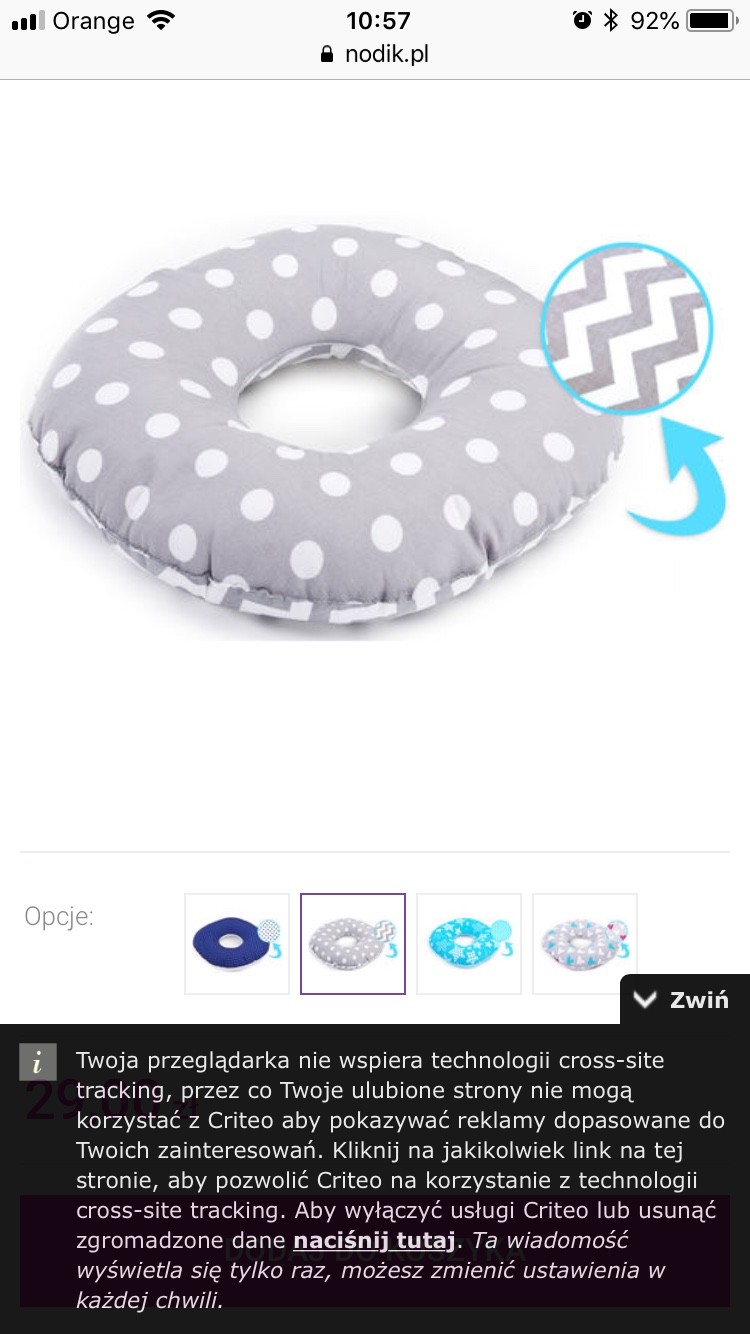Image resolution: width=750 pixels, height=1334 pixels.
Task: Pick the grey pillow with pink accents
Action: [x=585, y=943]
